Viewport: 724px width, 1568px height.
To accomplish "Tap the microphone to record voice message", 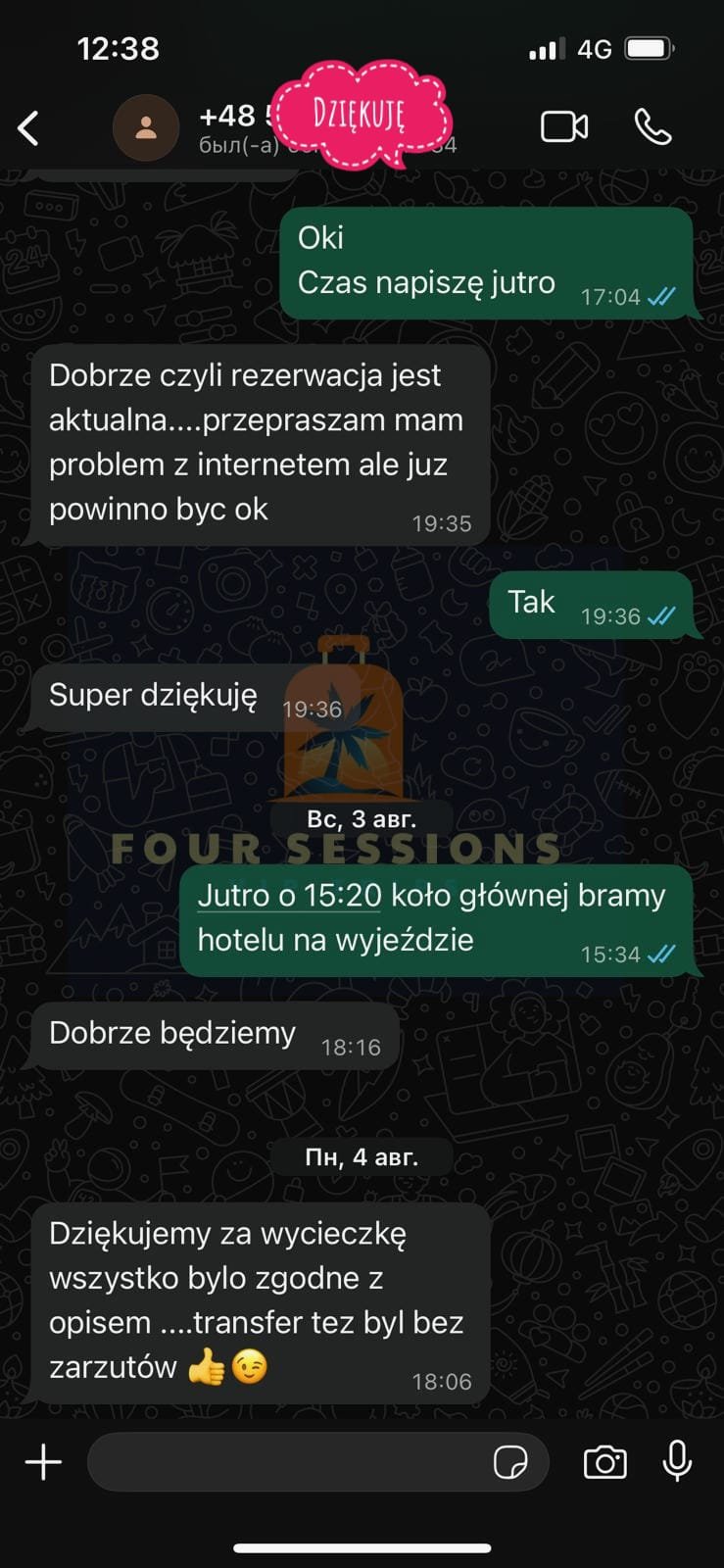I will point(677,1462).
